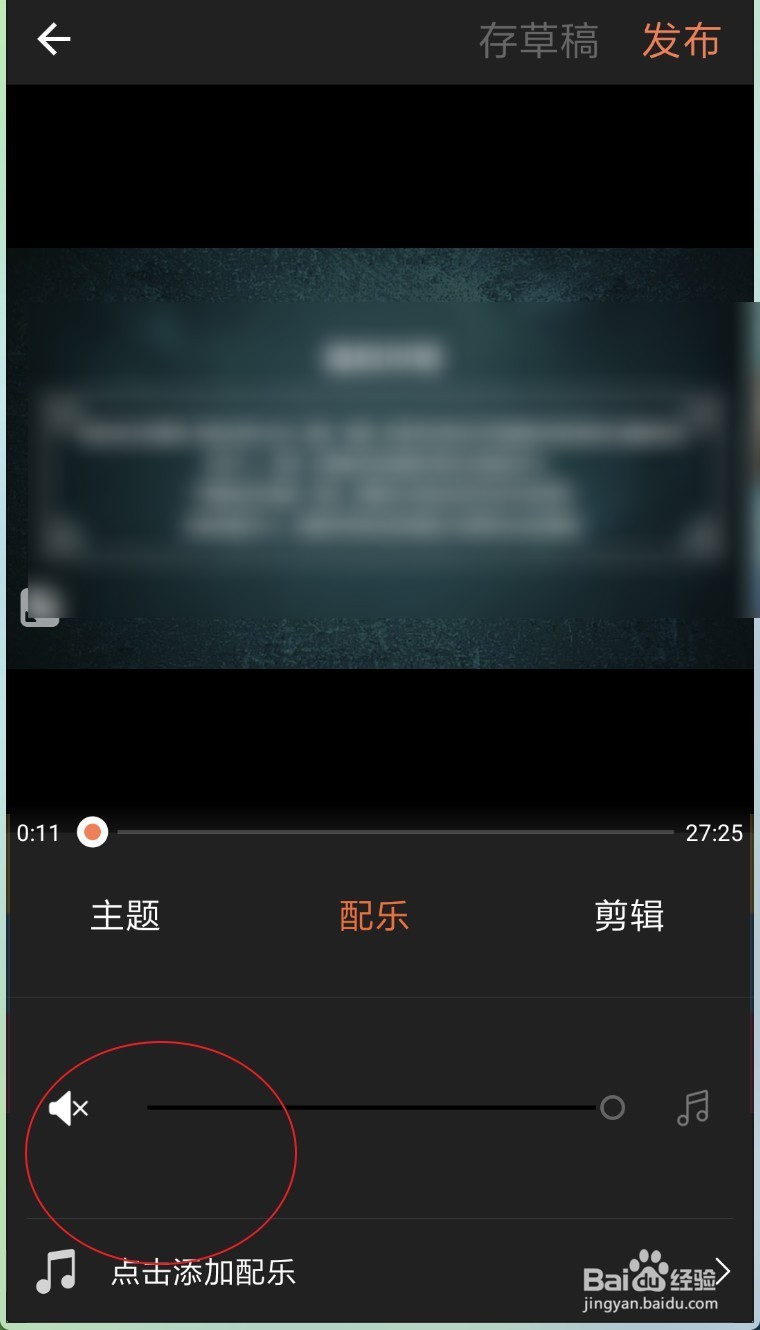760x1330 pixels.
Task: Switch to the 剪辑 editing tab
Action: 629,916
